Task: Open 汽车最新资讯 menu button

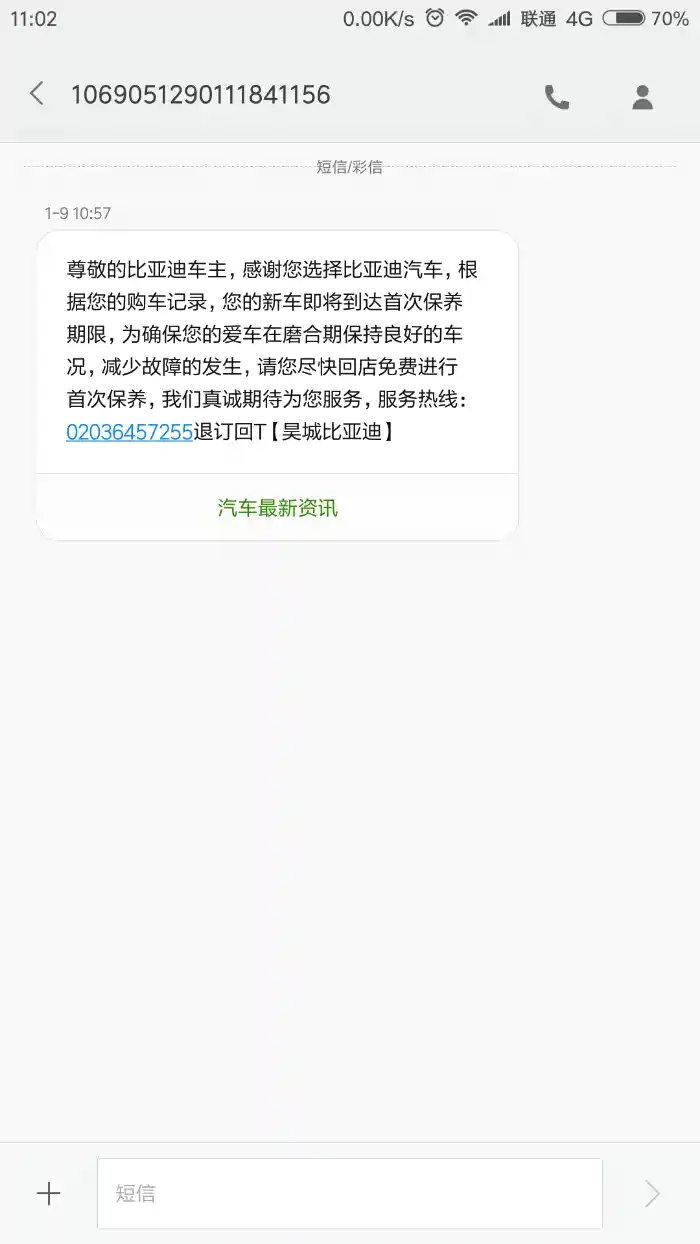Action: coord(277,508)
